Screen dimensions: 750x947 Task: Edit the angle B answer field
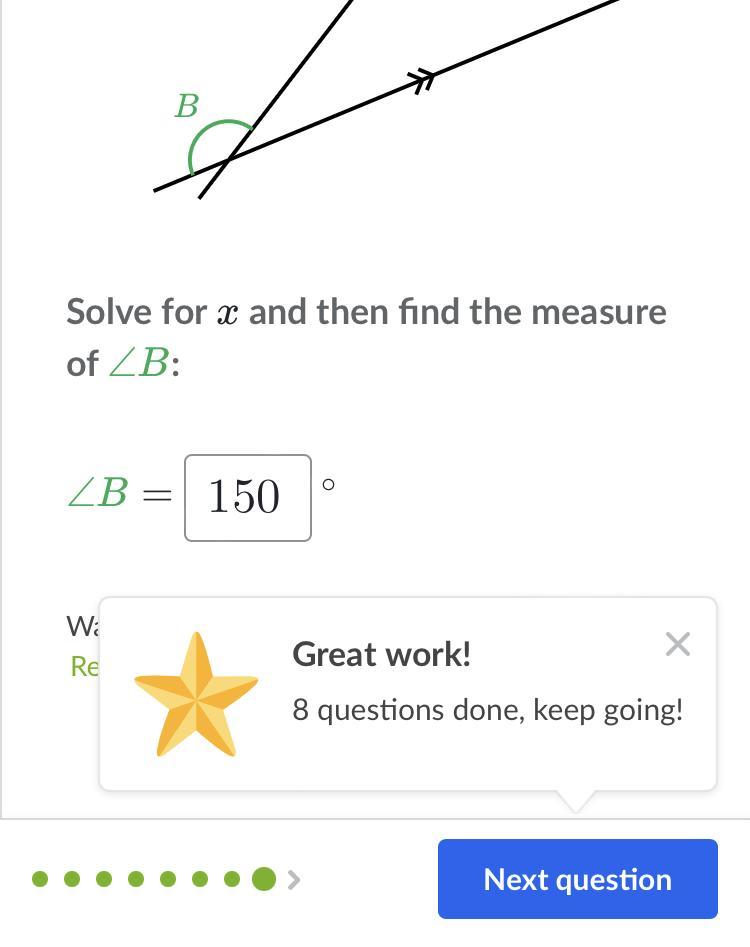[247, 497]
